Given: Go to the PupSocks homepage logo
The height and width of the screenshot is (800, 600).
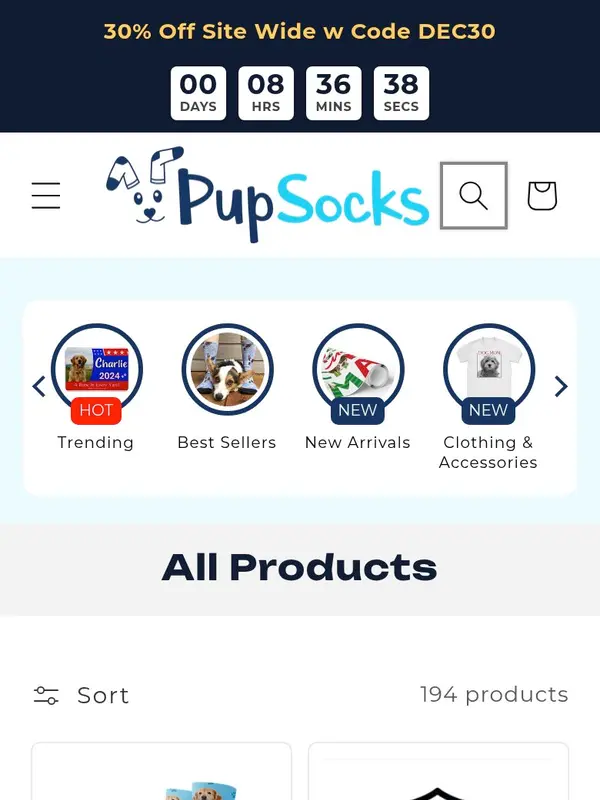Looking at the screenshot, I should (268, 195).
